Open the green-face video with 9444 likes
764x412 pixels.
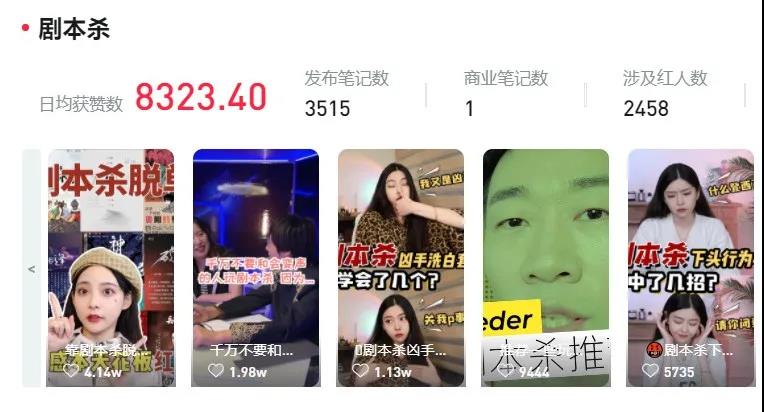coord(545,267)
